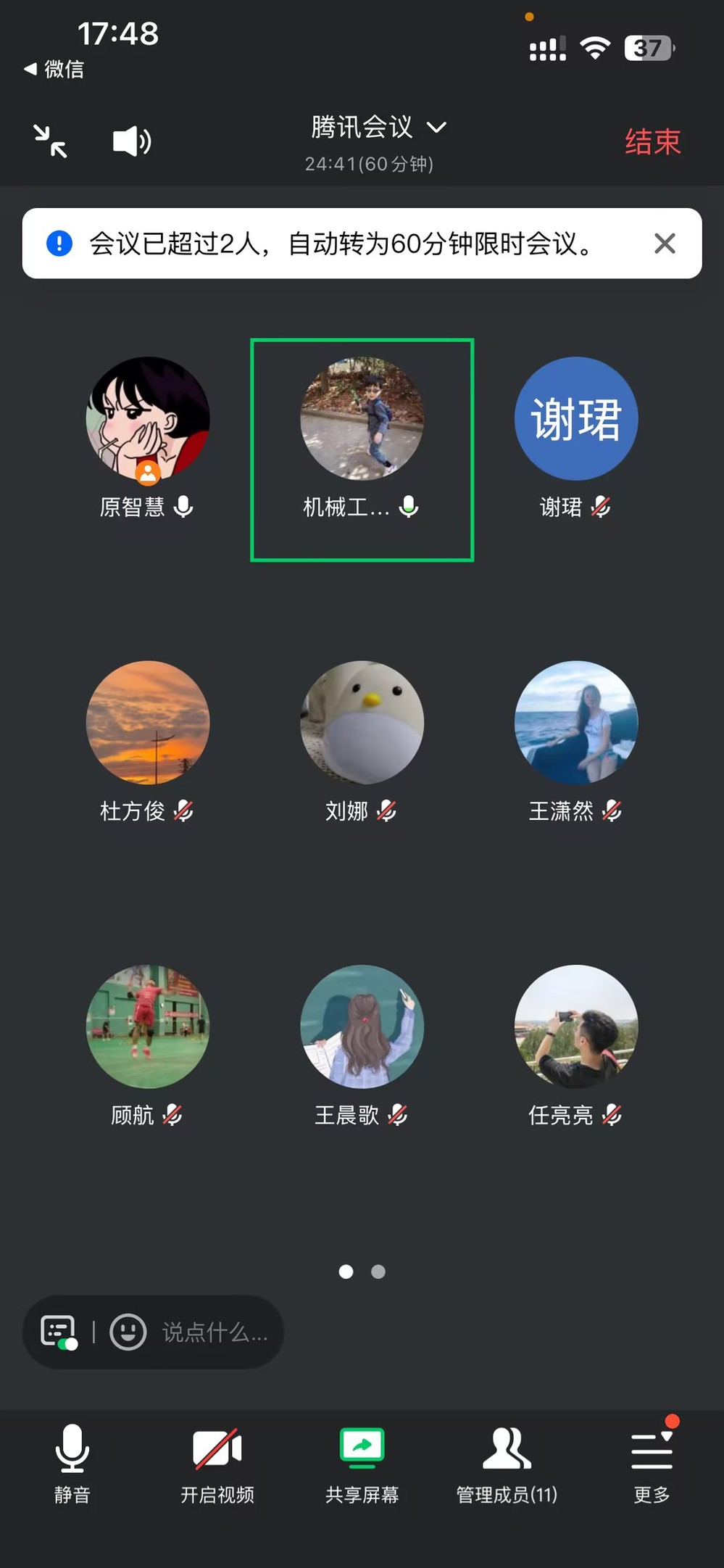
Task: Select participant 任亮亮
Action: [x=575, y=1026]
